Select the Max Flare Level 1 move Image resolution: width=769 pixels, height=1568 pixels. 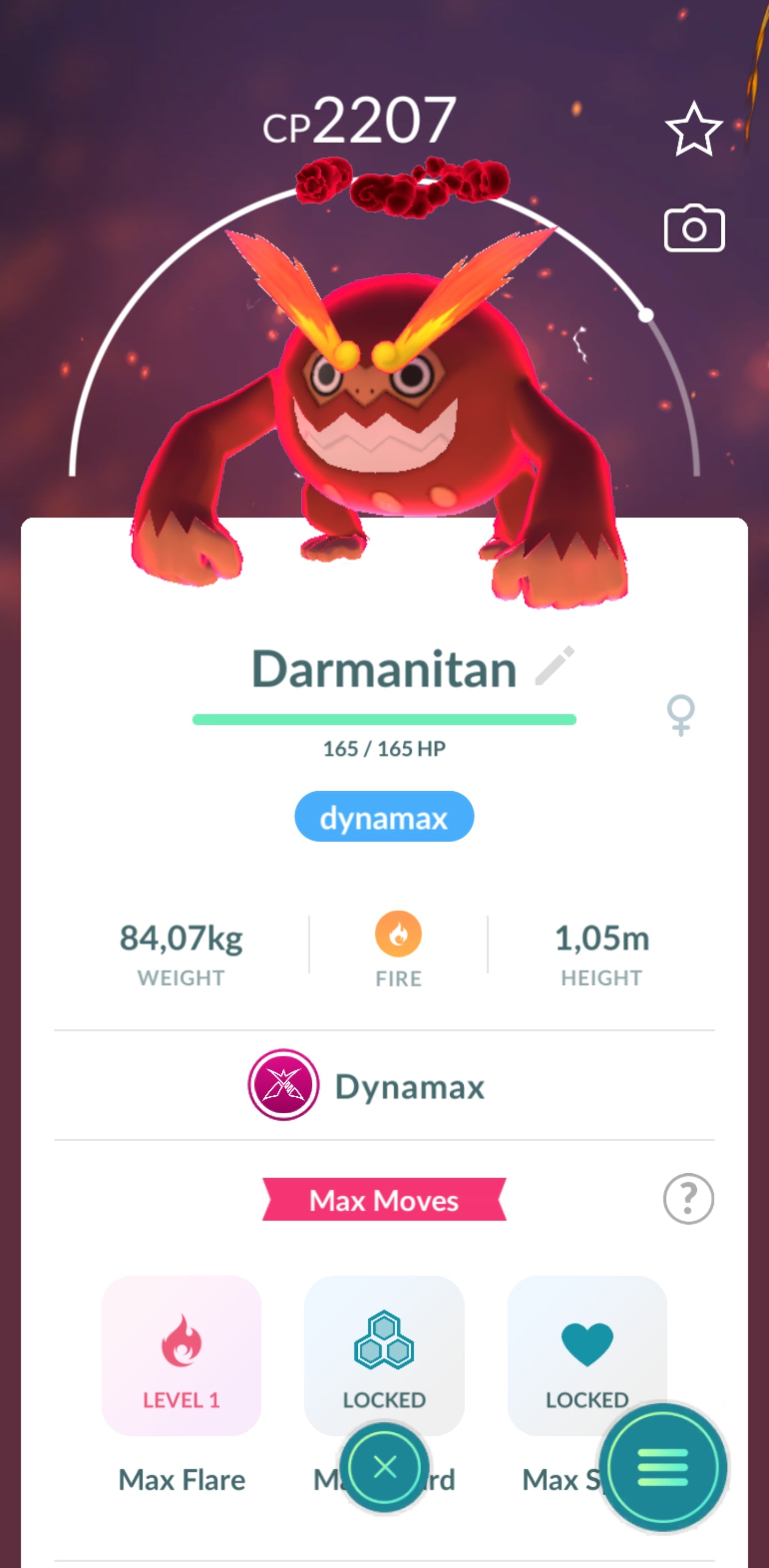[181, 1356]
